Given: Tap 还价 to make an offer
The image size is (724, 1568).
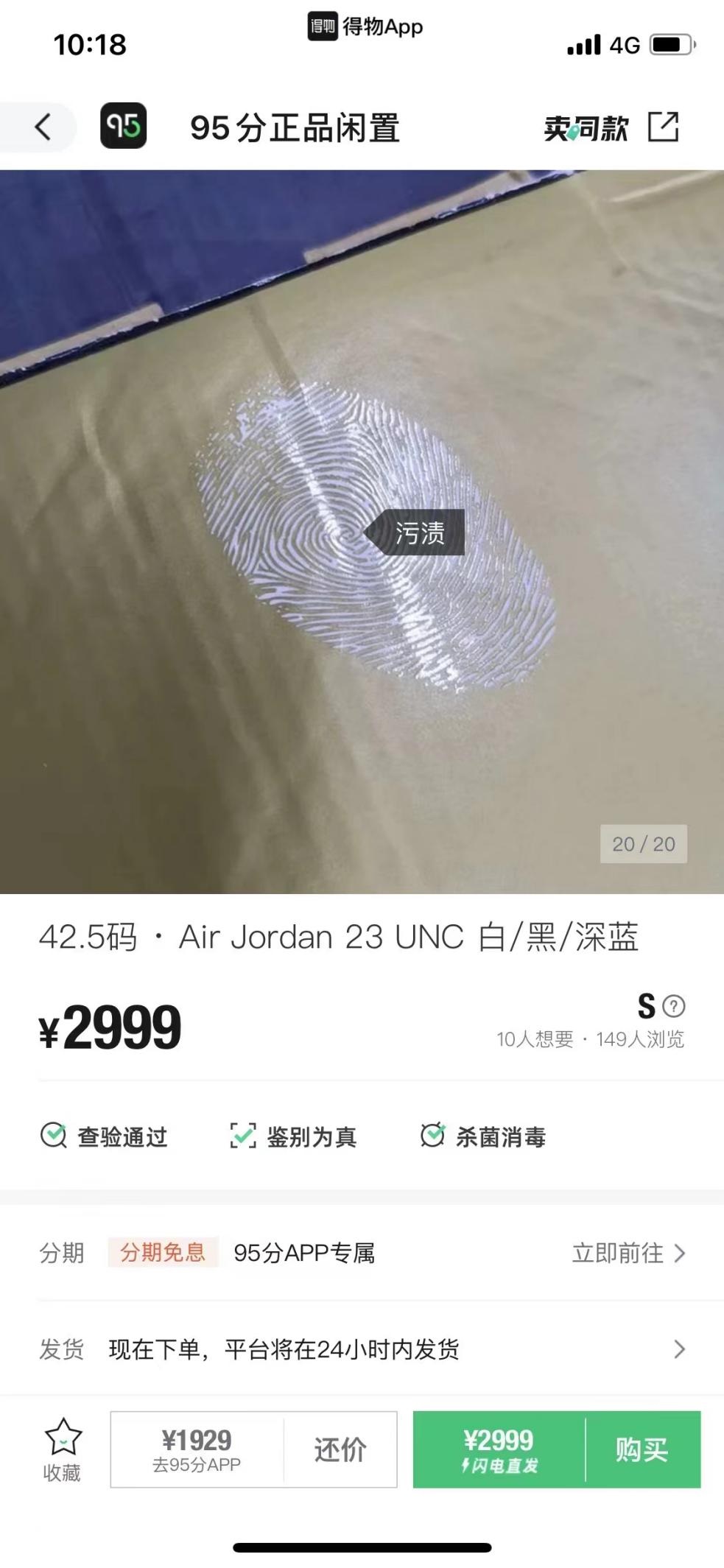Looking at the screenshot, I should tap(340, 1449).
